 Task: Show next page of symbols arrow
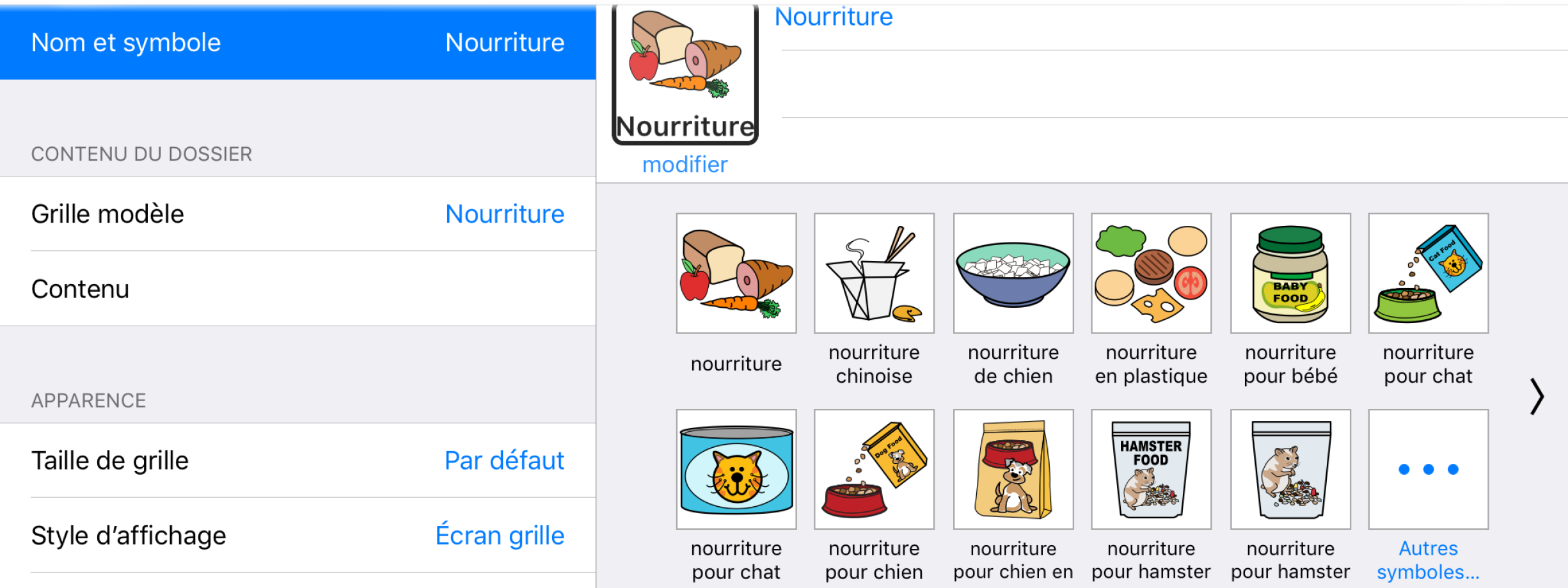click(x=1537, y=397)
